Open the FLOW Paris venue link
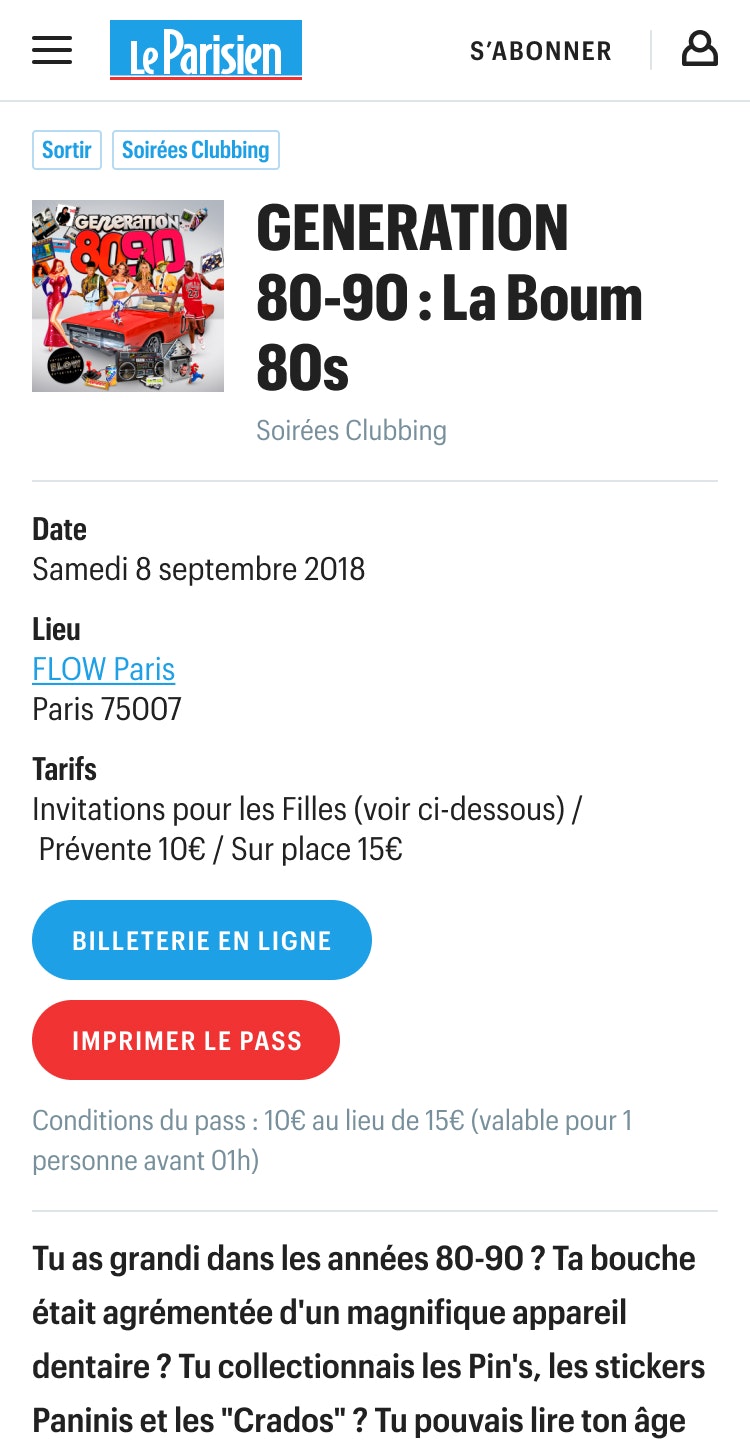The image size is (750, 1450). (103, 669)
